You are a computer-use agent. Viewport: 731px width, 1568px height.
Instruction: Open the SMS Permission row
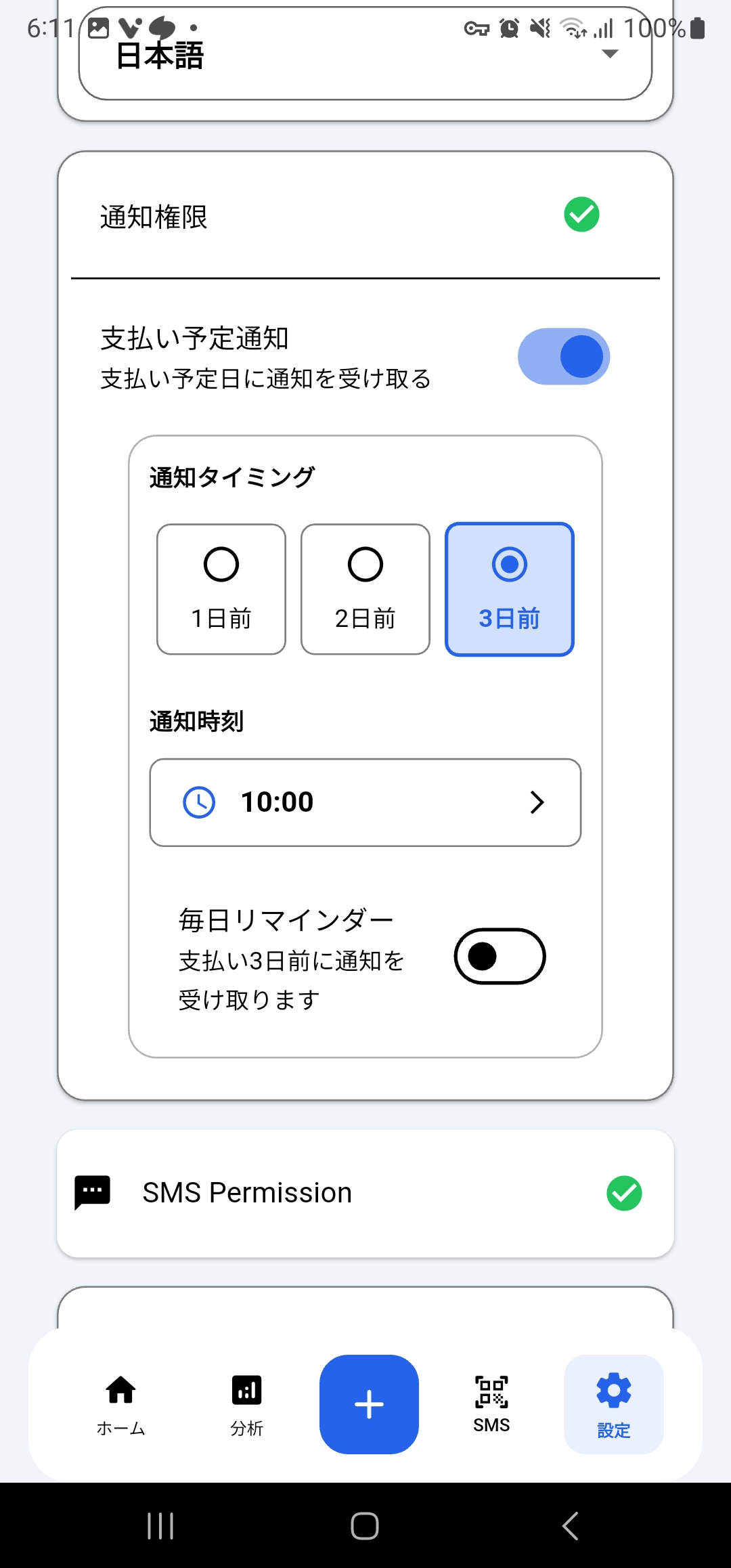365,1193
